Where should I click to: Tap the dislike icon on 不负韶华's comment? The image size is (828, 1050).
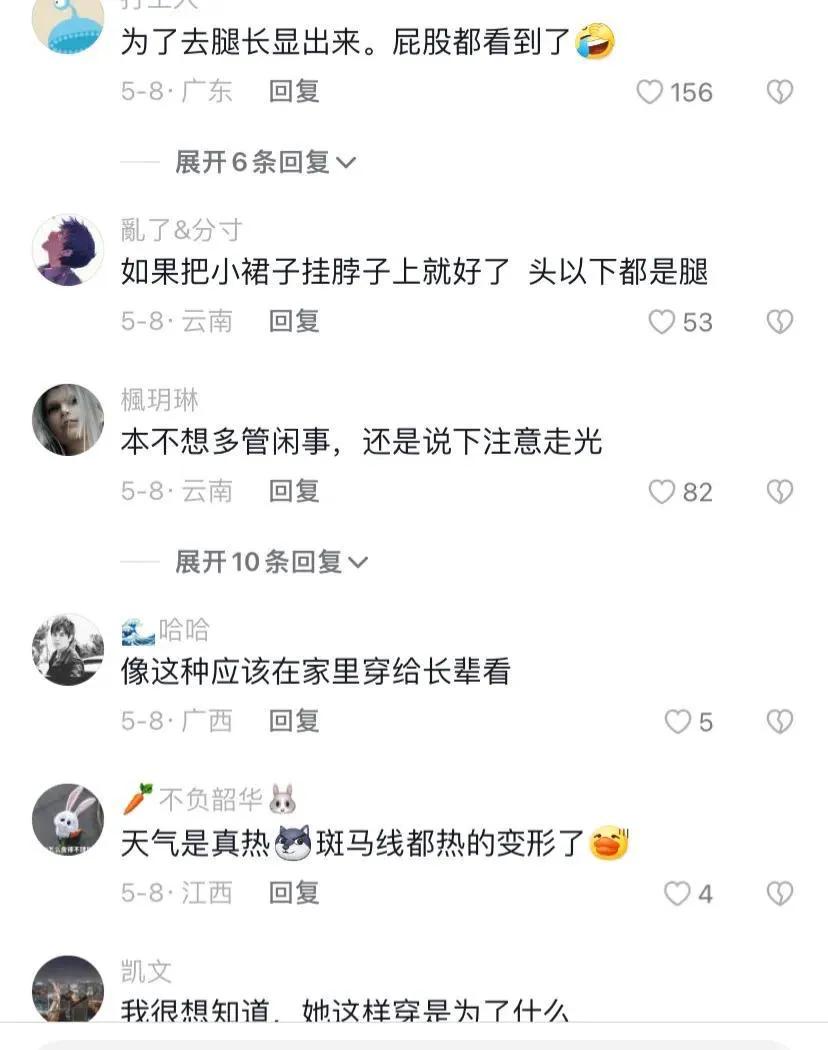[x=778, y=891]
